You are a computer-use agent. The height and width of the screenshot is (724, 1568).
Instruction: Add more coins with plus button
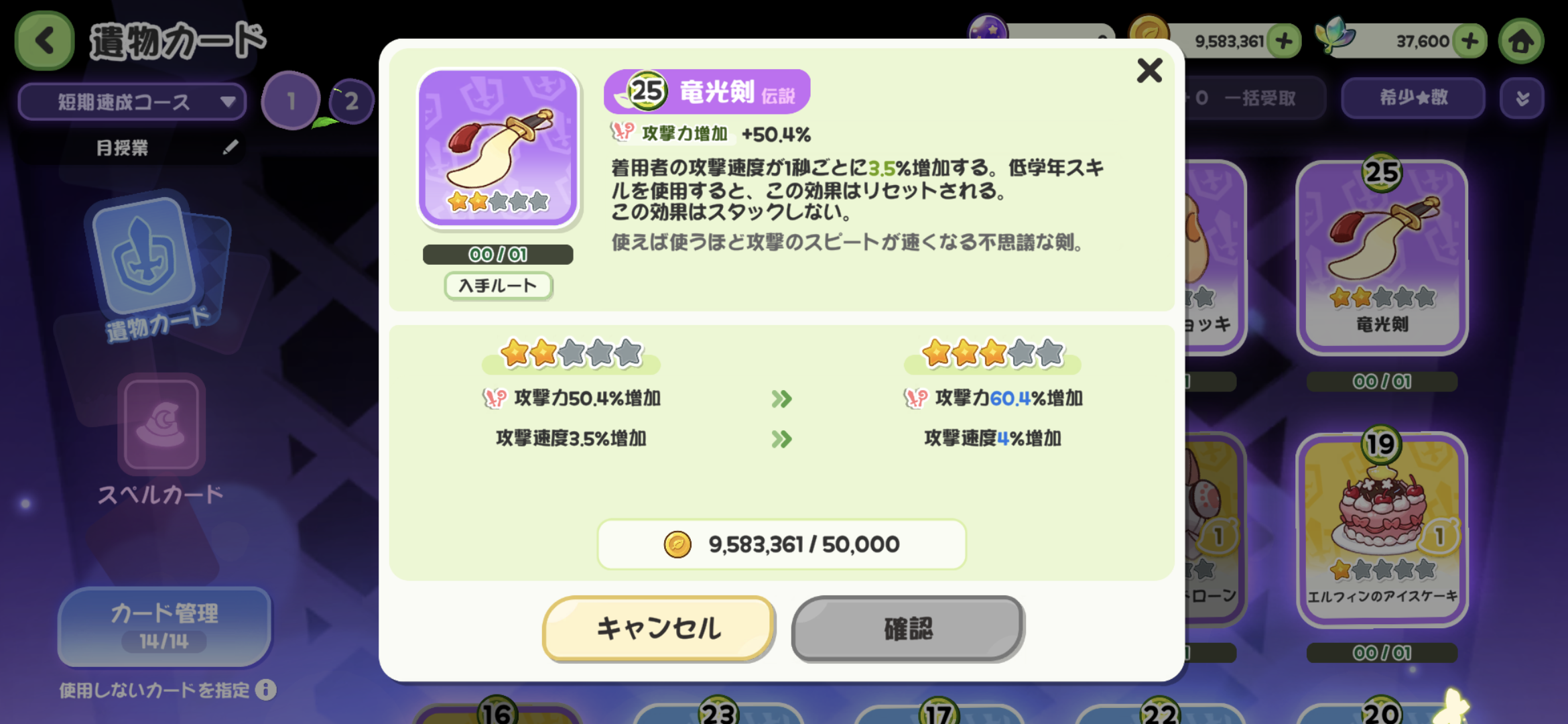tap(1284, 42)
